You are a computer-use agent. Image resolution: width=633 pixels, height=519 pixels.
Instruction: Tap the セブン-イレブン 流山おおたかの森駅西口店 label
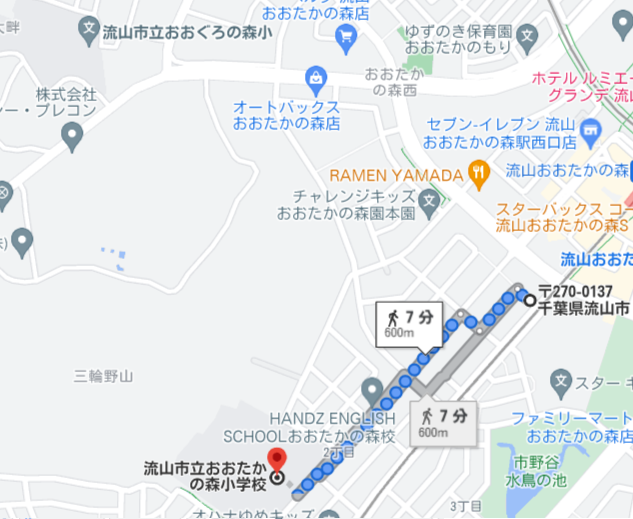click(498, 132)
